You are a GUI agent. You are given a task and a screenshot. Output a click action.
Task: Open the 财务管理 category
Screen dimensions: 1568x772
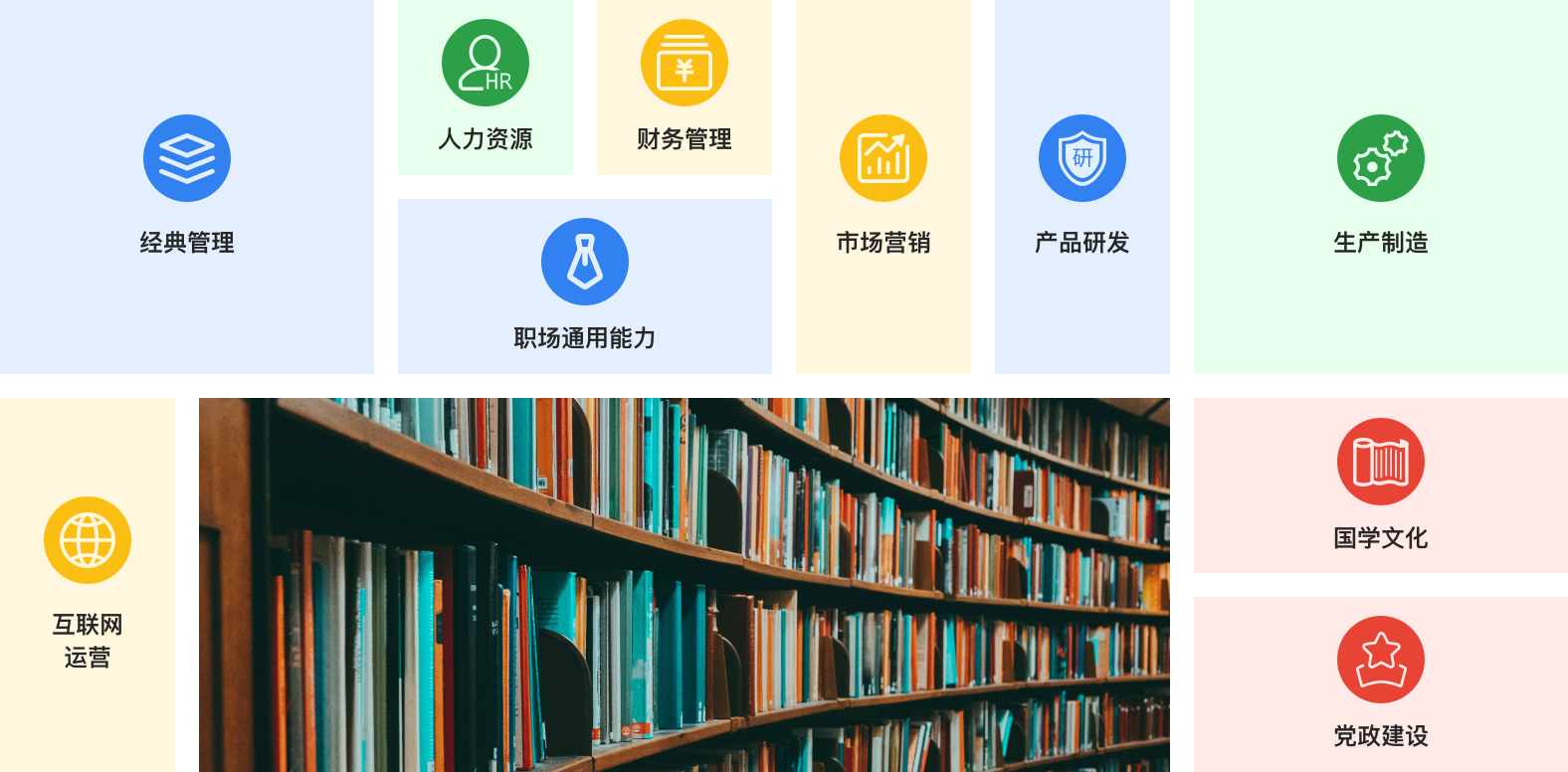(x=685, y=88)
